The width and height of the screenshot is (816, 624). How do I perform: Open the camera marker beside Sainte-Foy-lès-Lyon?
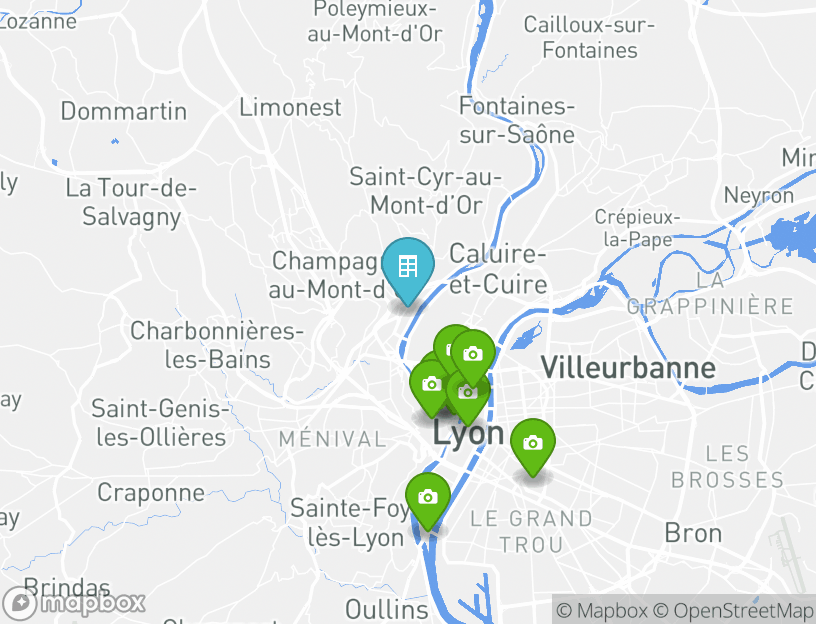[x=428, y=498]
